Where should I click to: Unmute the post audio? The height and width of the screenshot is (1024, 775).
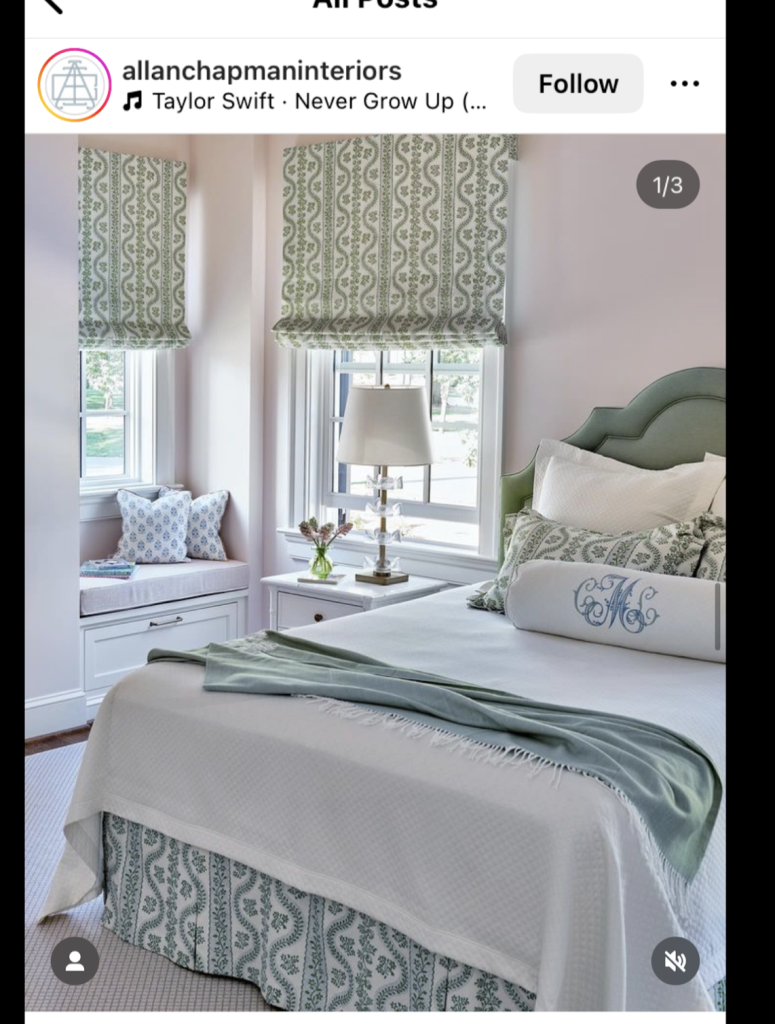pos(676,961)
